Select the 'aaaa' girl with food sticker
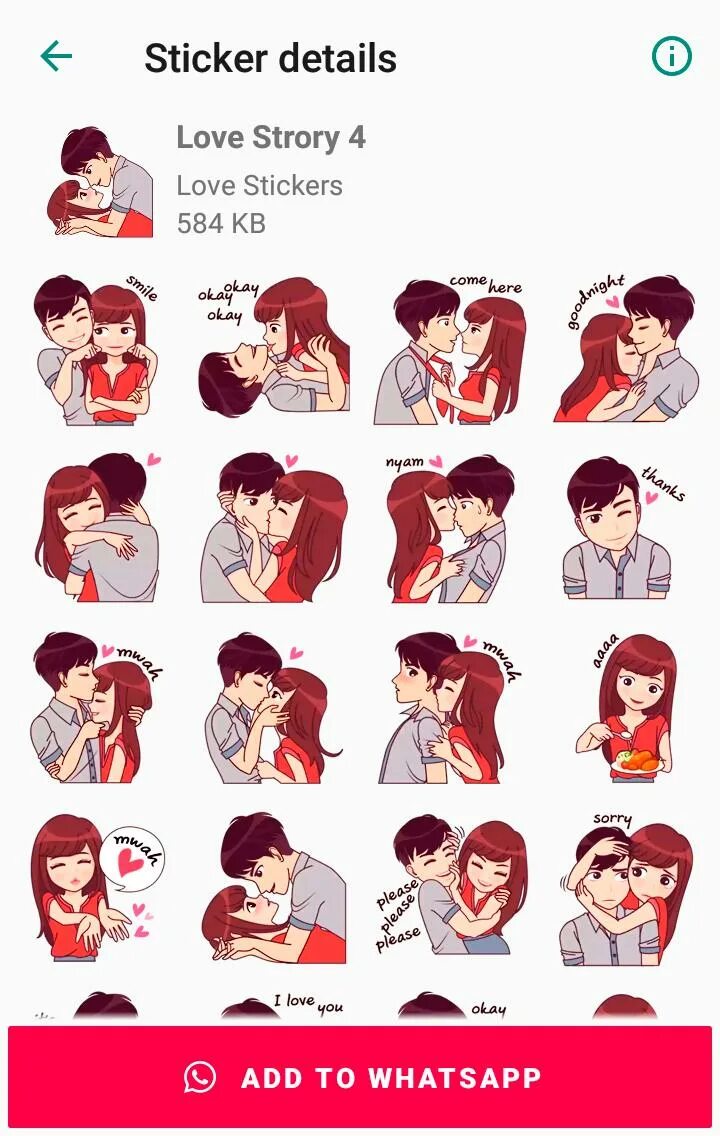The width and height of the screenshot is (720, 1136). (x=625, y=706)
